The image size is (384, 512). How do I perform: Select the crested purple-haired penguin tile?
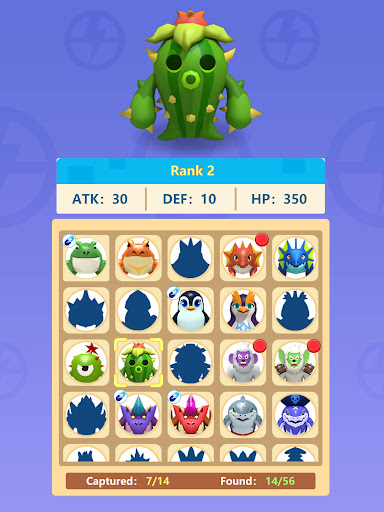click(x=243, y=310)
